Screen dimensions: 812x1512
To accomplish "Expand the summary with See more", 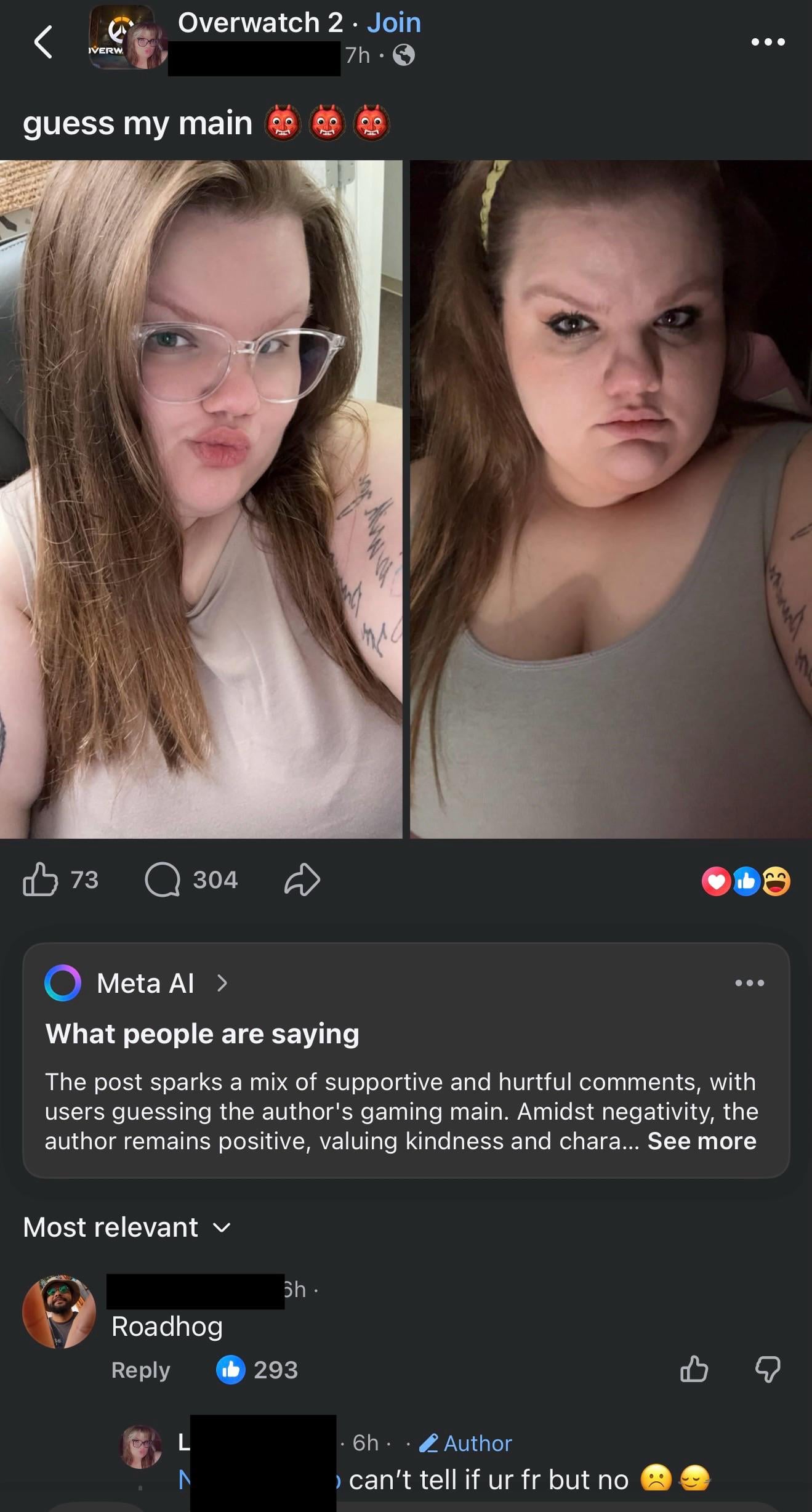I will coord(702,1141).
